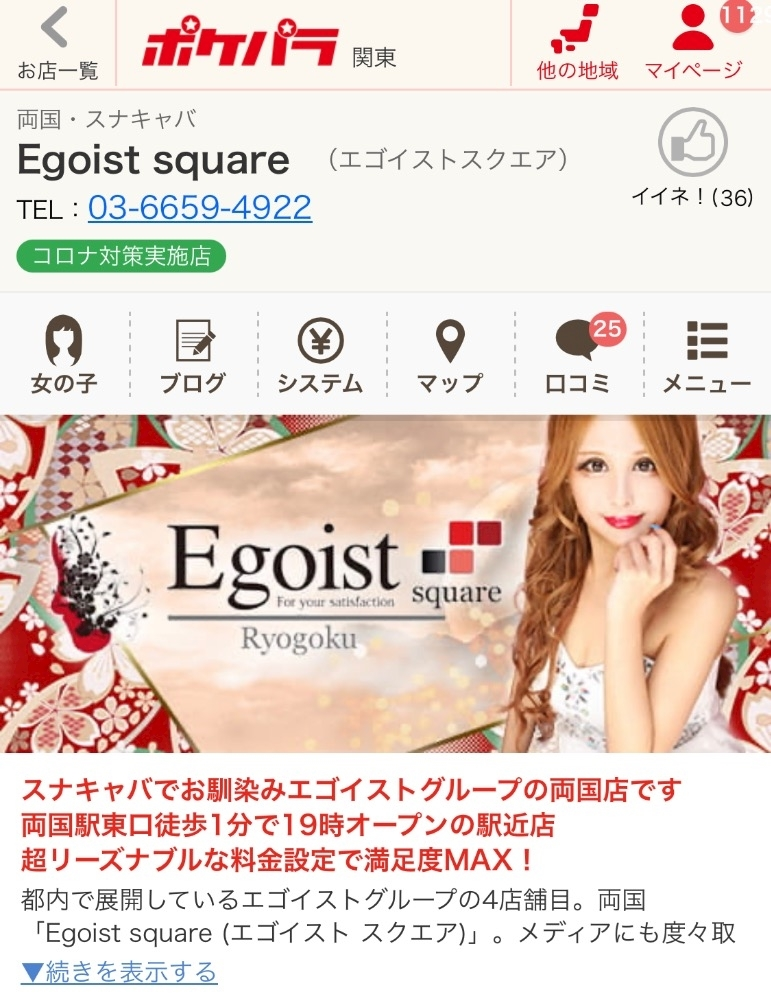Expand the description with 続きを表示する
The image size is (771, 1000).
click(119, 971)
